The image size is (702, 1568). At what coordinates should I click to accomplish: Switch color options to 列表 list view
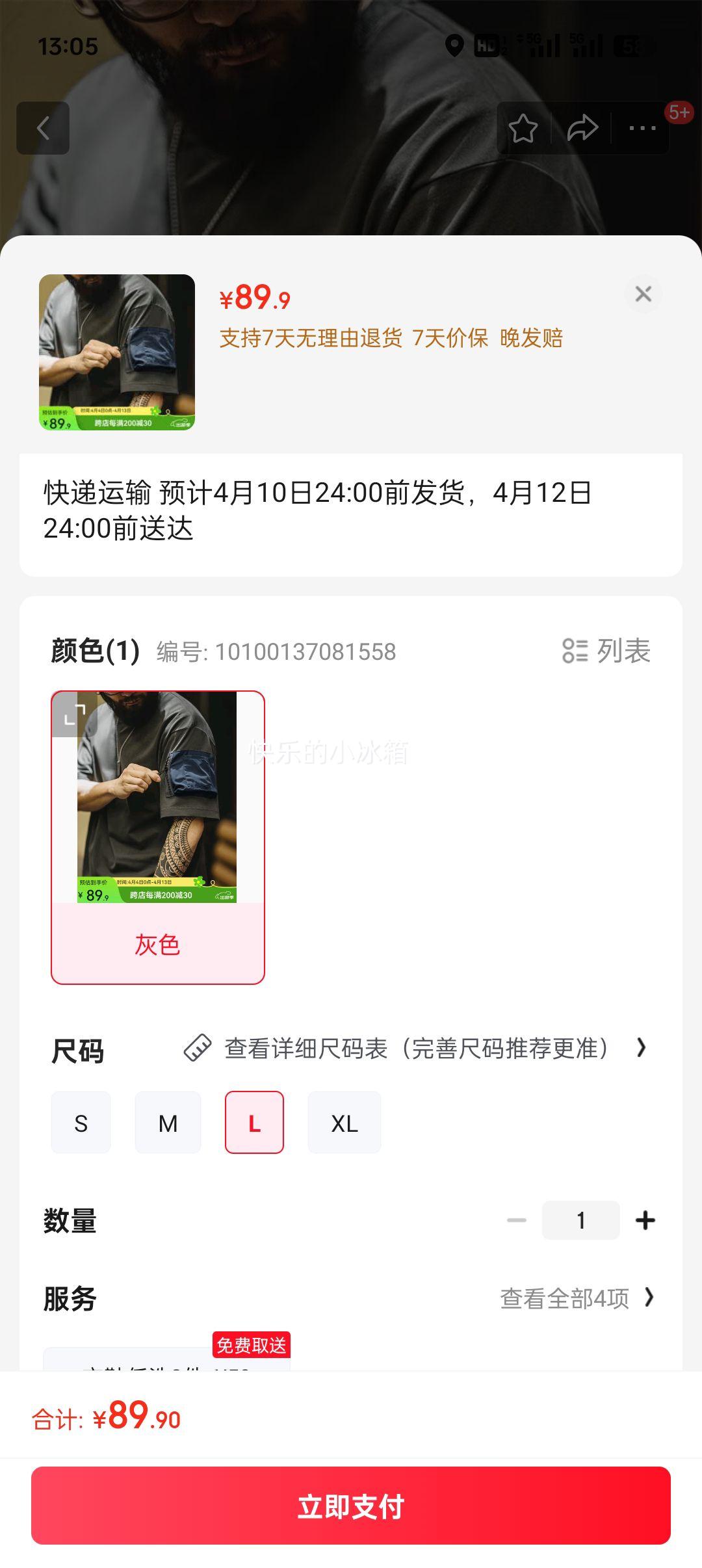pyautogui.click(x=606, y=651)
